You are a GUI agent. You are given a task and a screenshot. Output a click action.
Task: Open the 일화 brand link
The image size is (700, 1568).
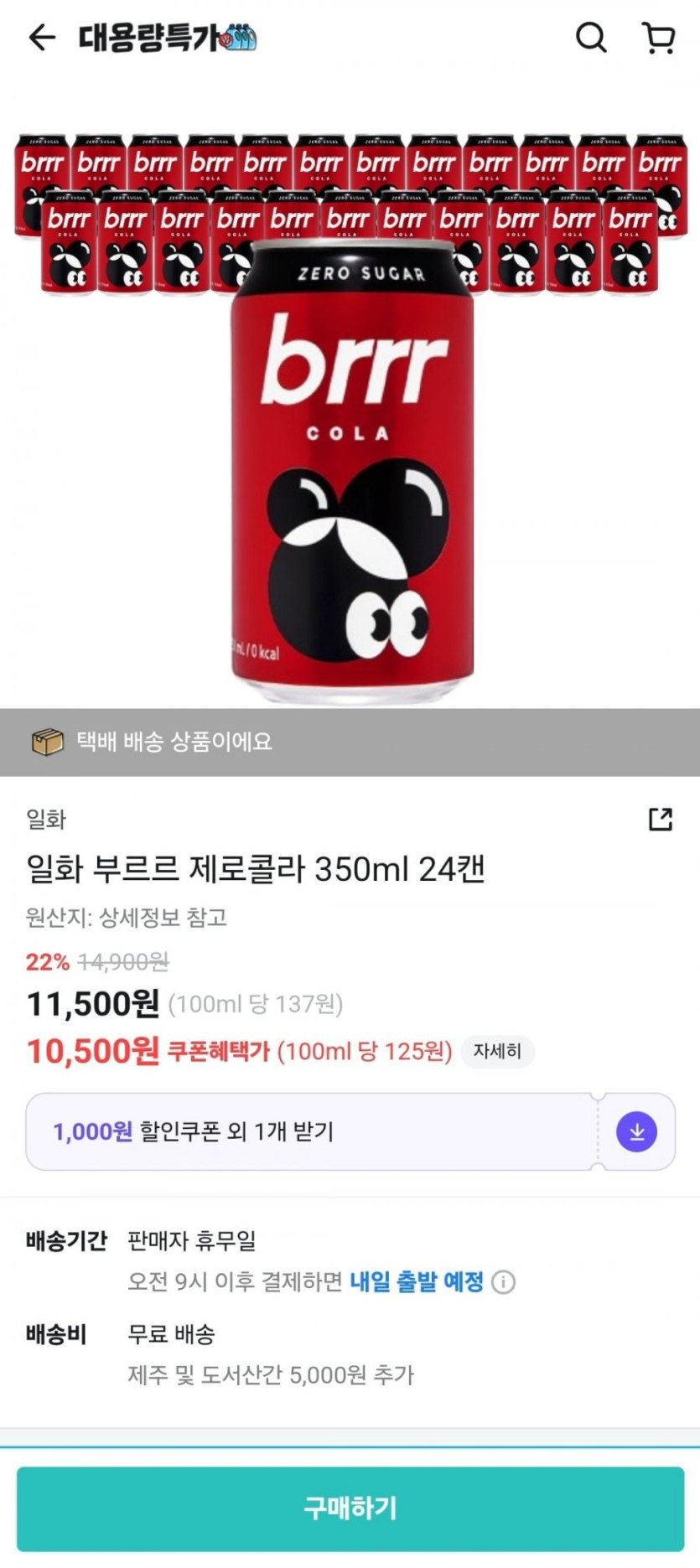(46, 819)
